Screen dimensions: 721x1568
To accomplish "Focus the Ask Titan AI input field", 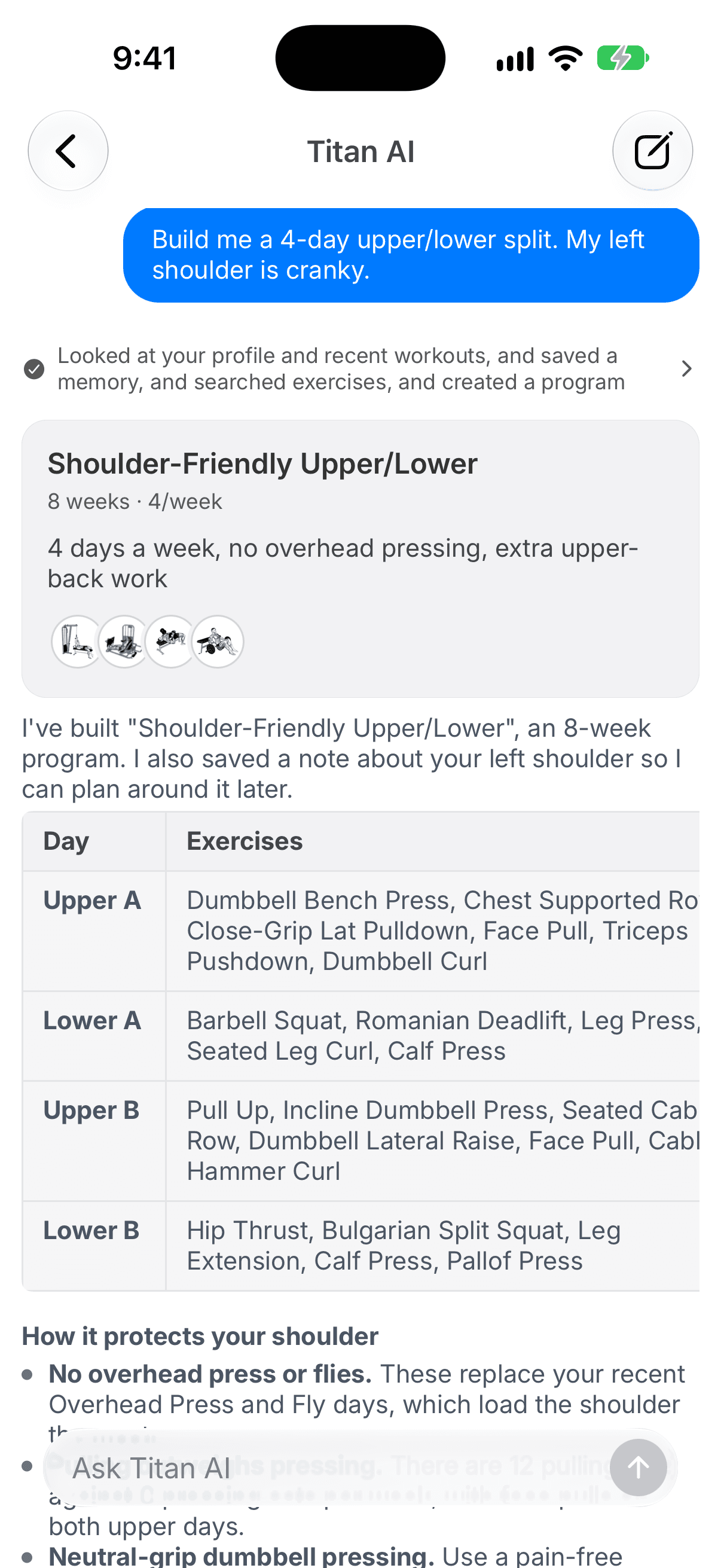I will click(329, 1468).
